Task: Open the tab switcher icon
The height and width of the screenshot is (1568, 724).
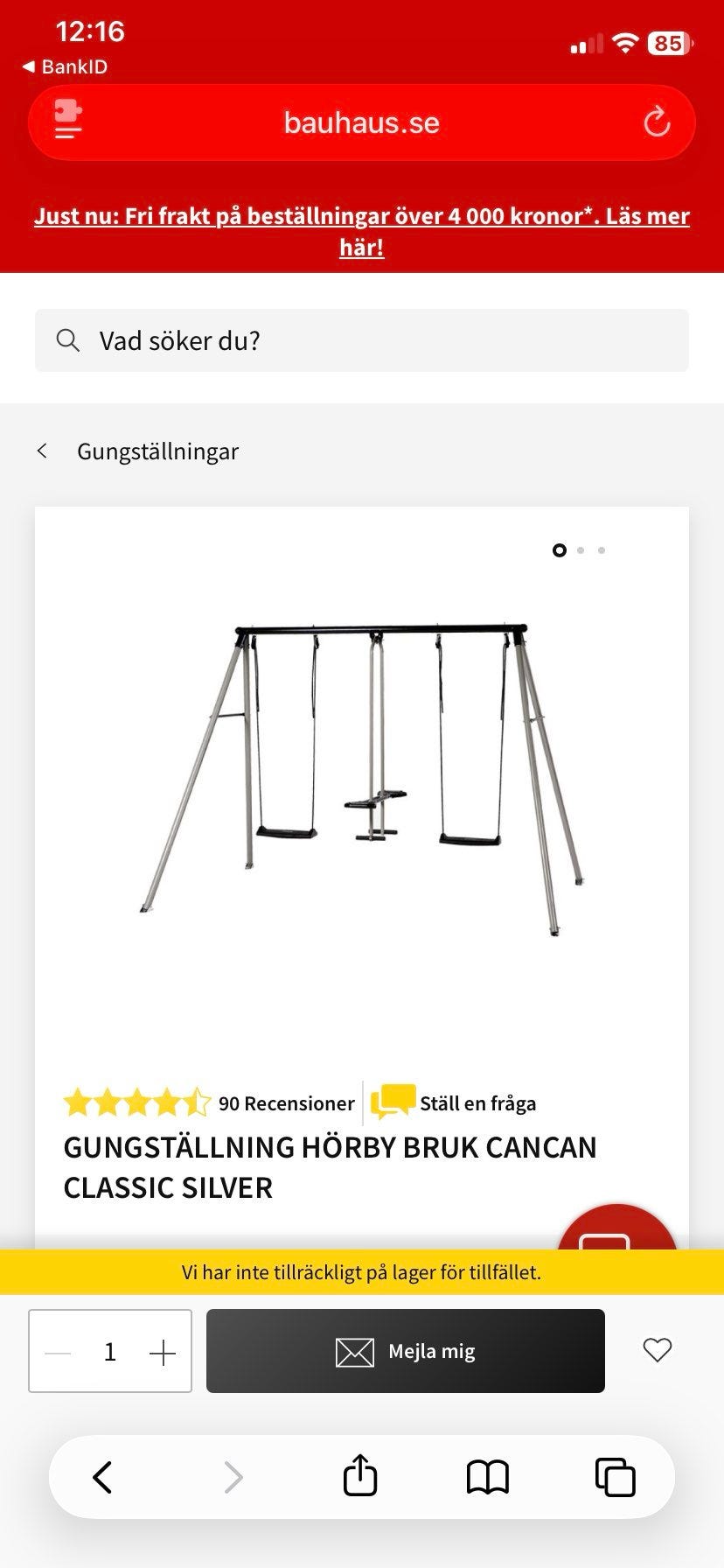Action: [616, 1476]
